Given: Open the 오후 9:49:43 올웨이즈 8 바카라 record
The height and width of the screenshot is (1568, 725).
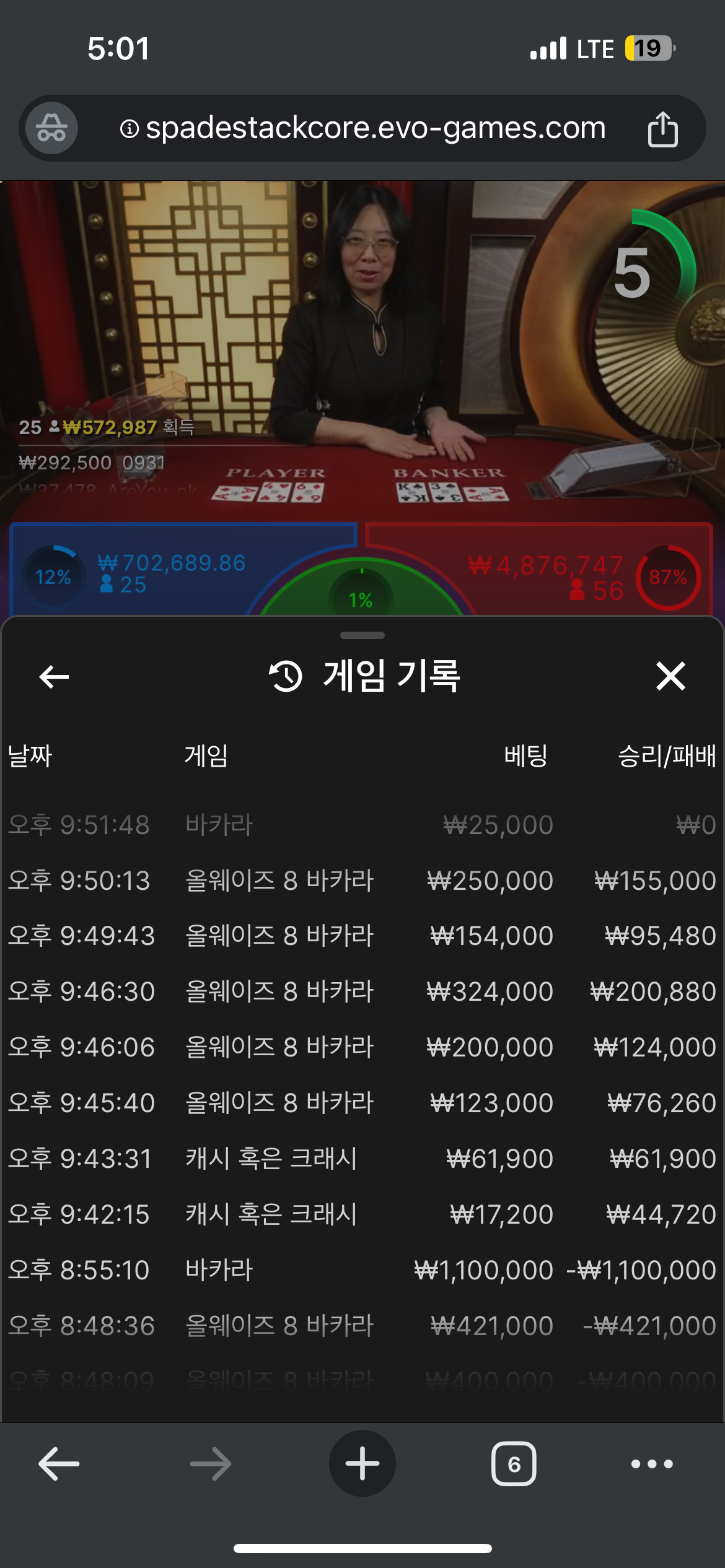Looking at the screenshot, I should coord(362,935).
